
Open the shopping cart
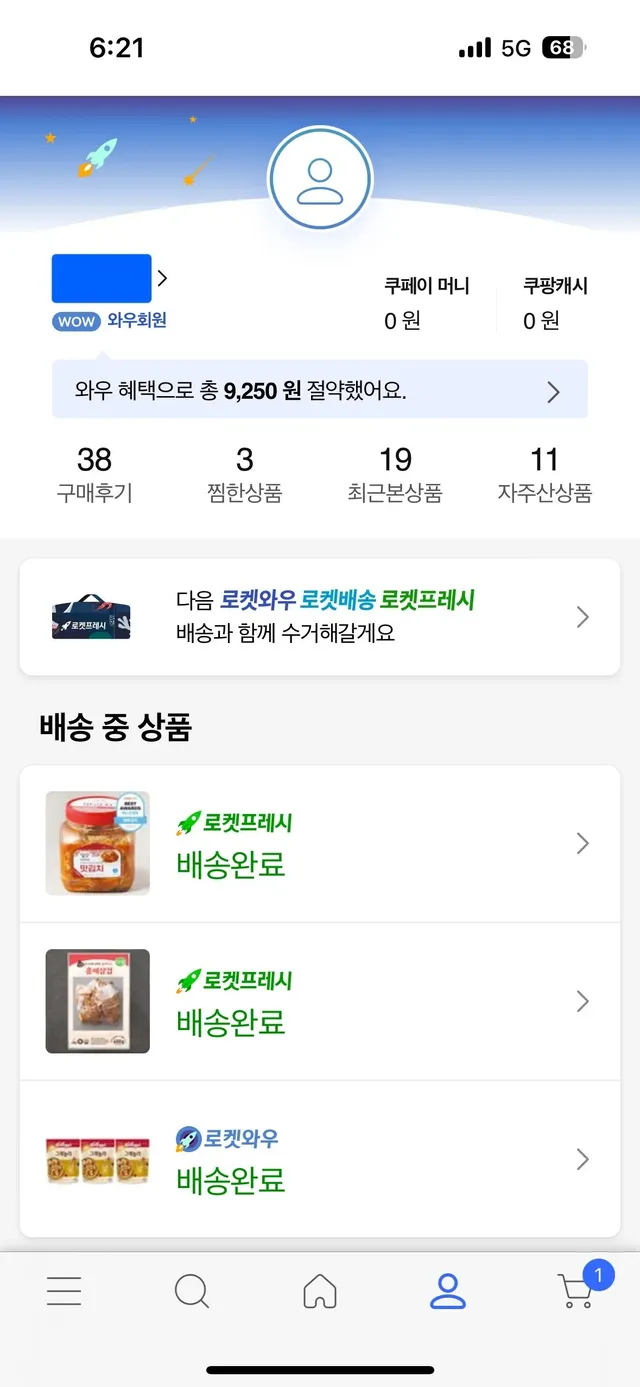577,1291
